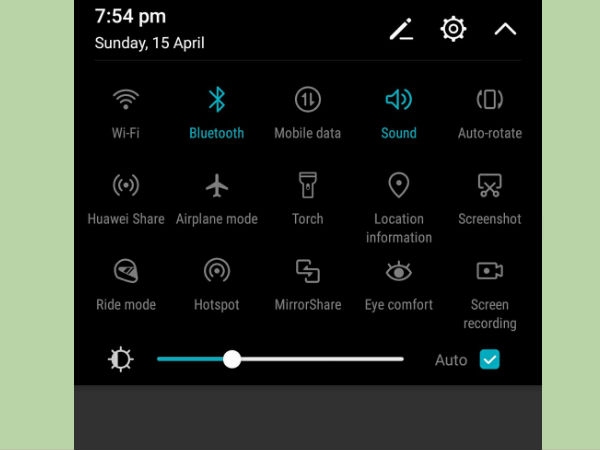600x450 pixels.
Task: Edit the quick settings tiles
Action: click(402, 29)
